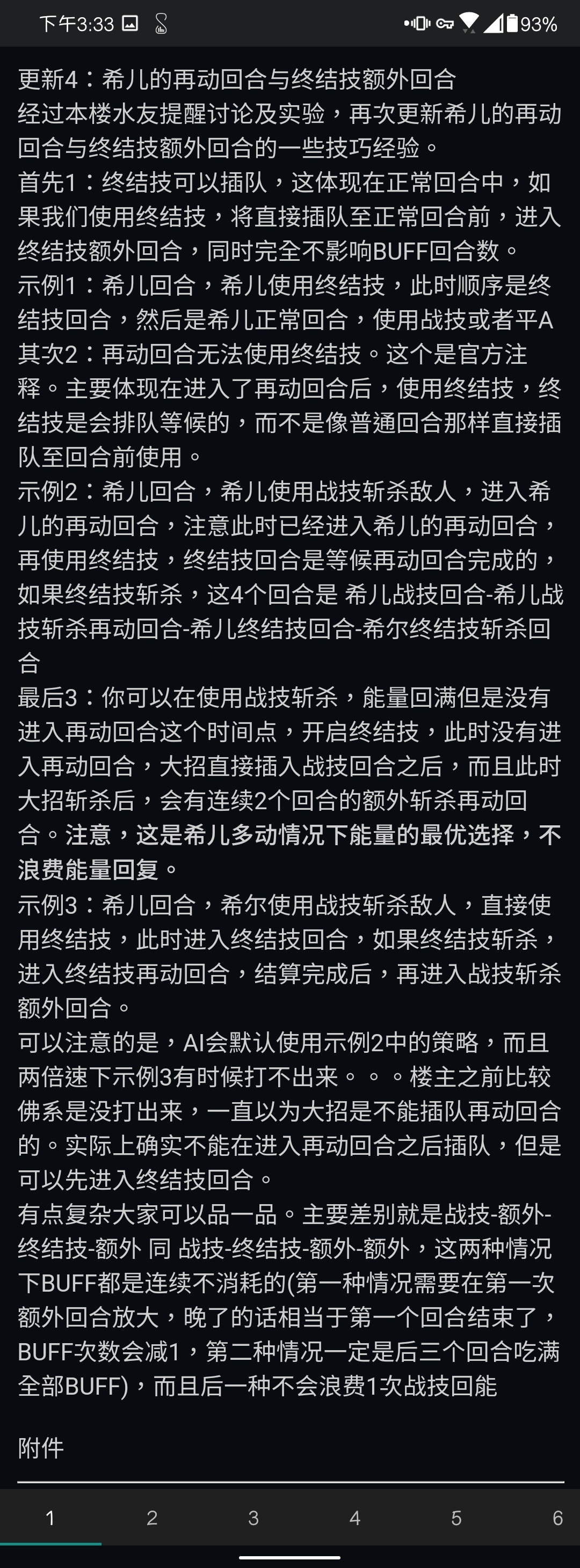
Task: Navigate to page 6
Action: (x=557, y=1518)
